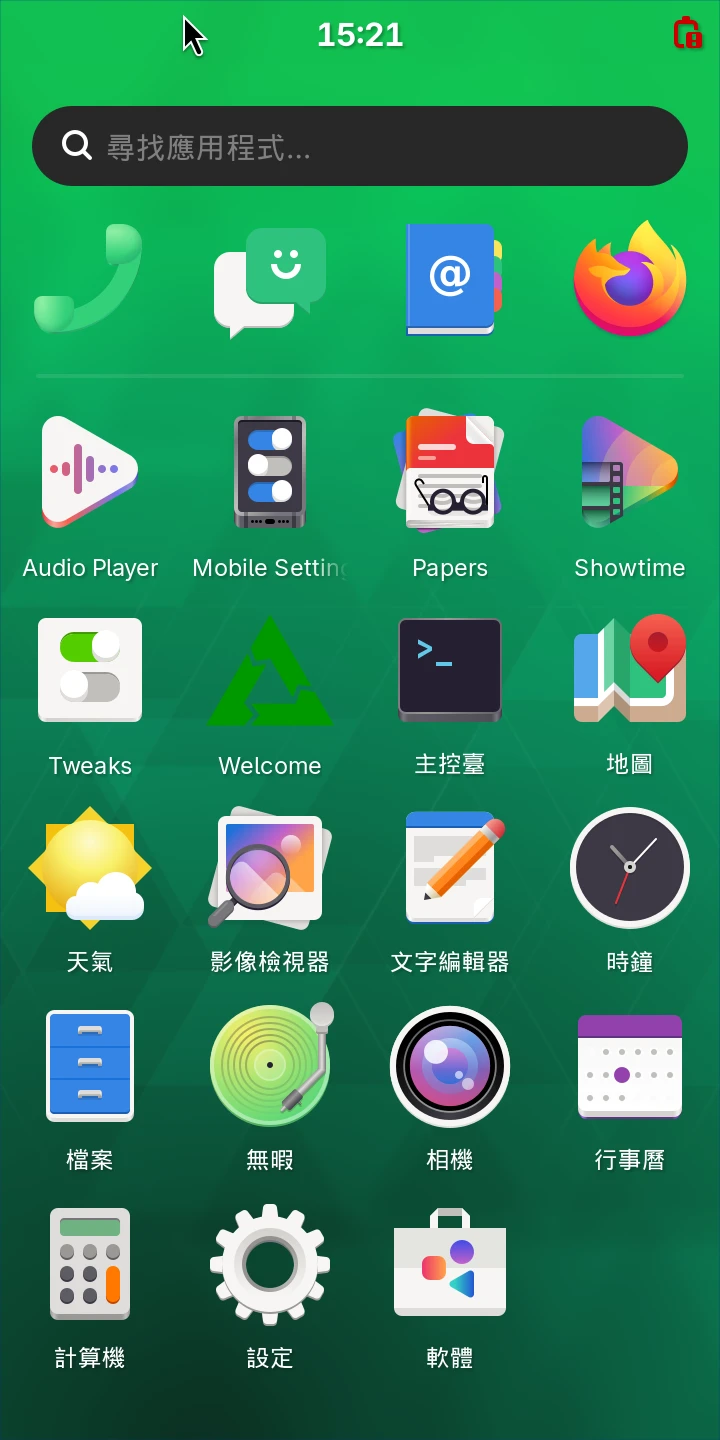The width and height of the screenshot is (720, 1440).
Task: Launch the 相機 camera app
Action: point(450,1065)
